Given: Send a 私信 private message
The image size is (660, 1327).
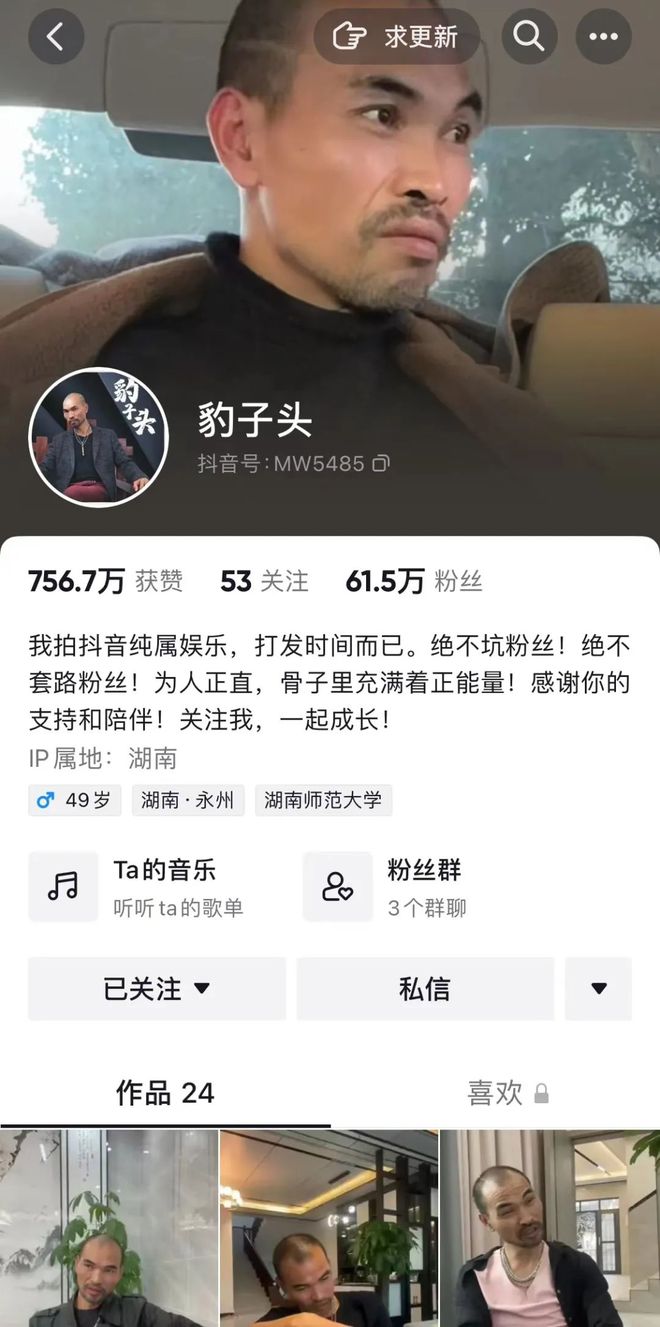Looking at the screenshot, I should [425, 989].
